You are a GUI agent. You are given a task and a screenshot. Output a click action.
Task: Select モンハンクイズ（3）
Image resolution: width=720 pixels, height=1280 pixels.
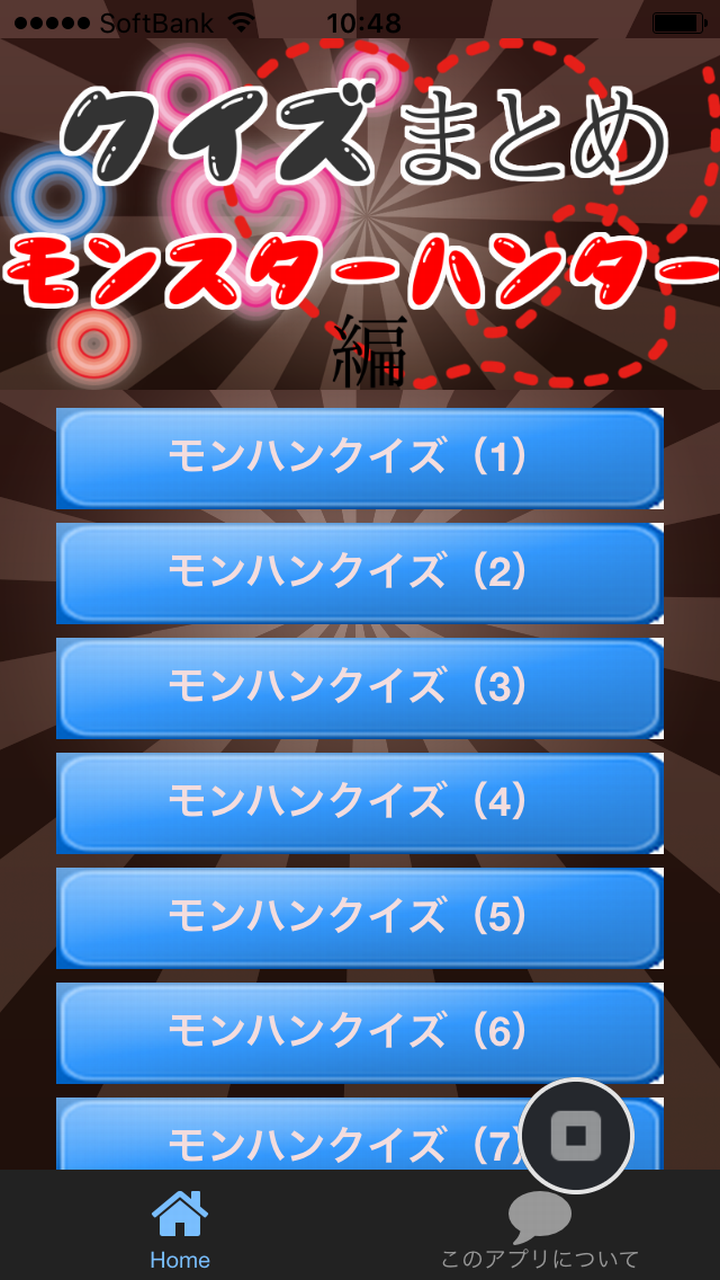360,688
